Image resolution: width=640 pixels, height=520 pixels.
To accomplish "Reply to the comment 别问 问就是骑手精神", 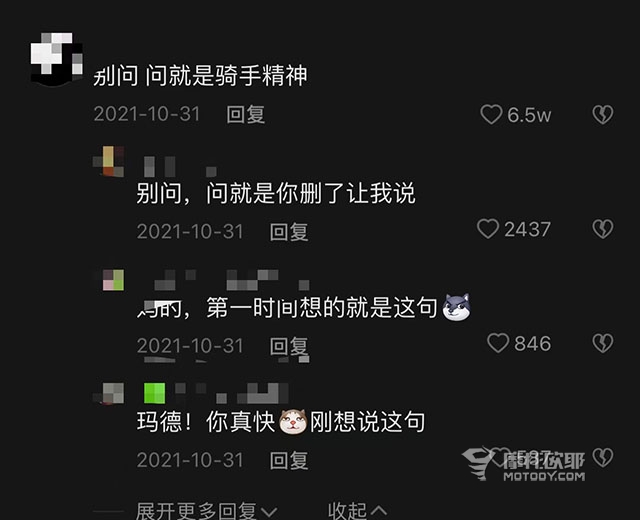I will point(246,114).
